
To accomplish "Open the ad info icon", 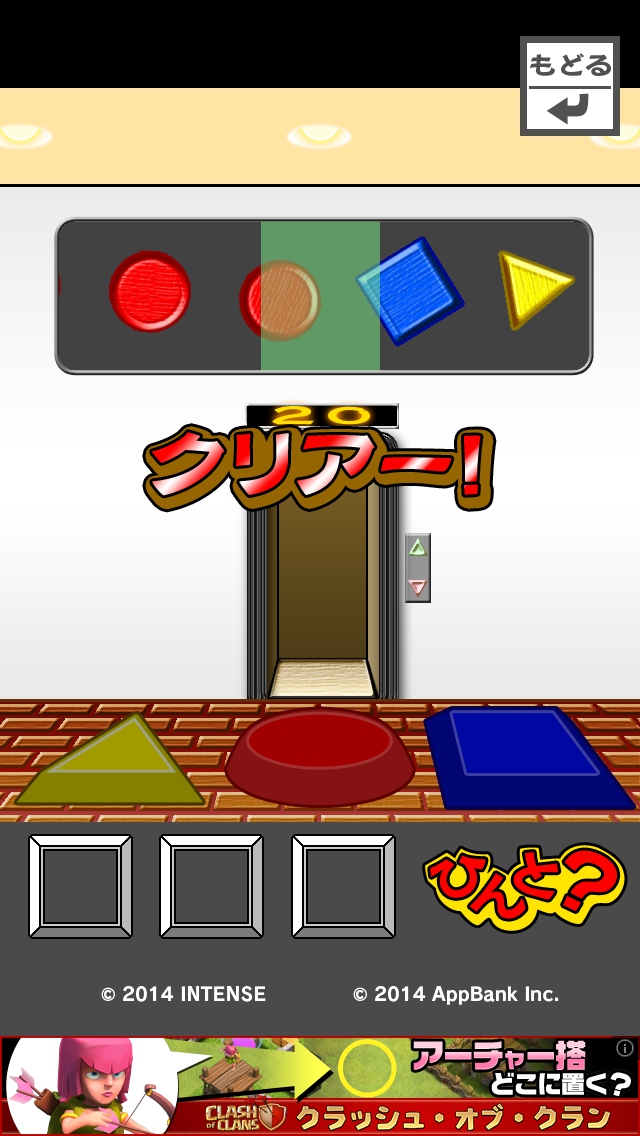I will (x=625, y=1048).
